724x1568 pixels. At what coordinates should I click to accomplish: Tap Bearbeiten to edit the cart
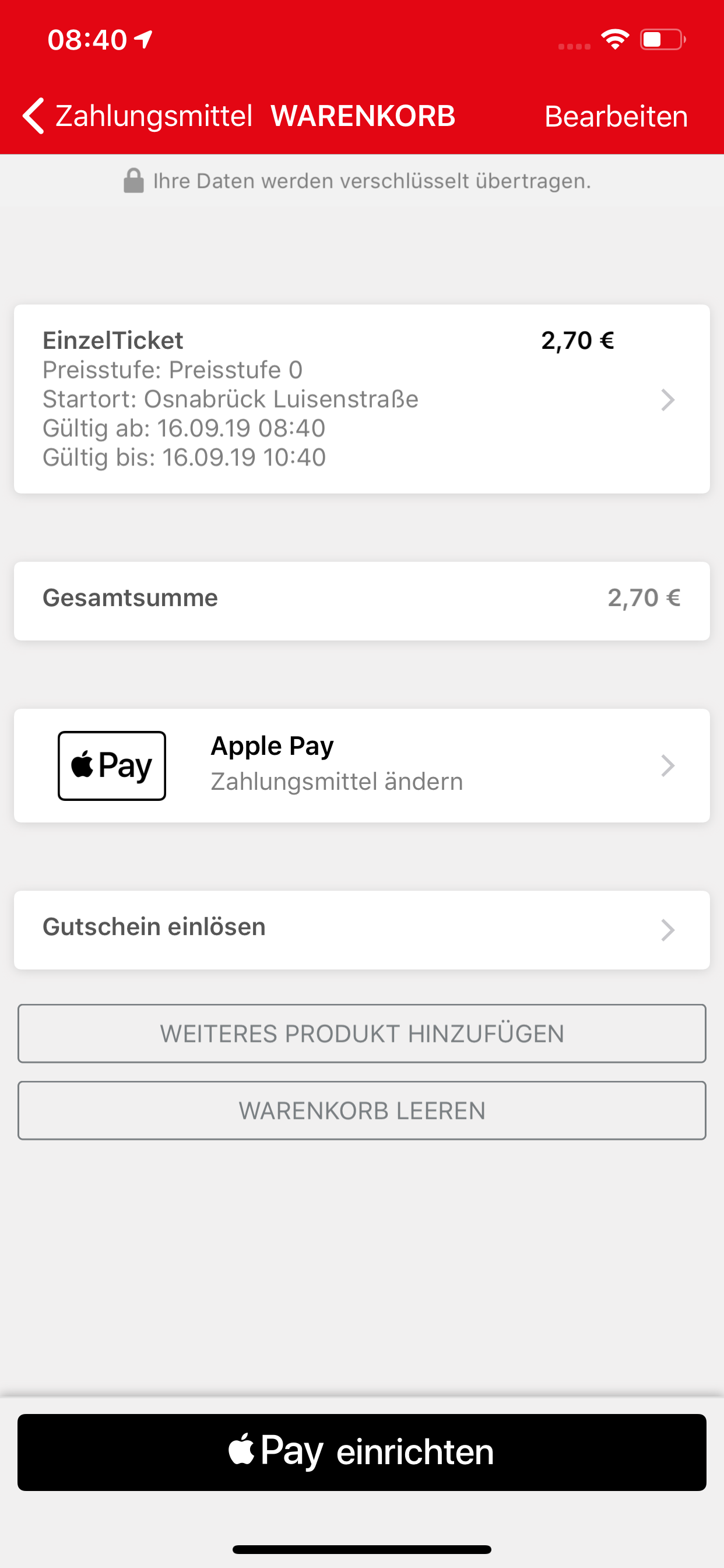pos(616,116)
